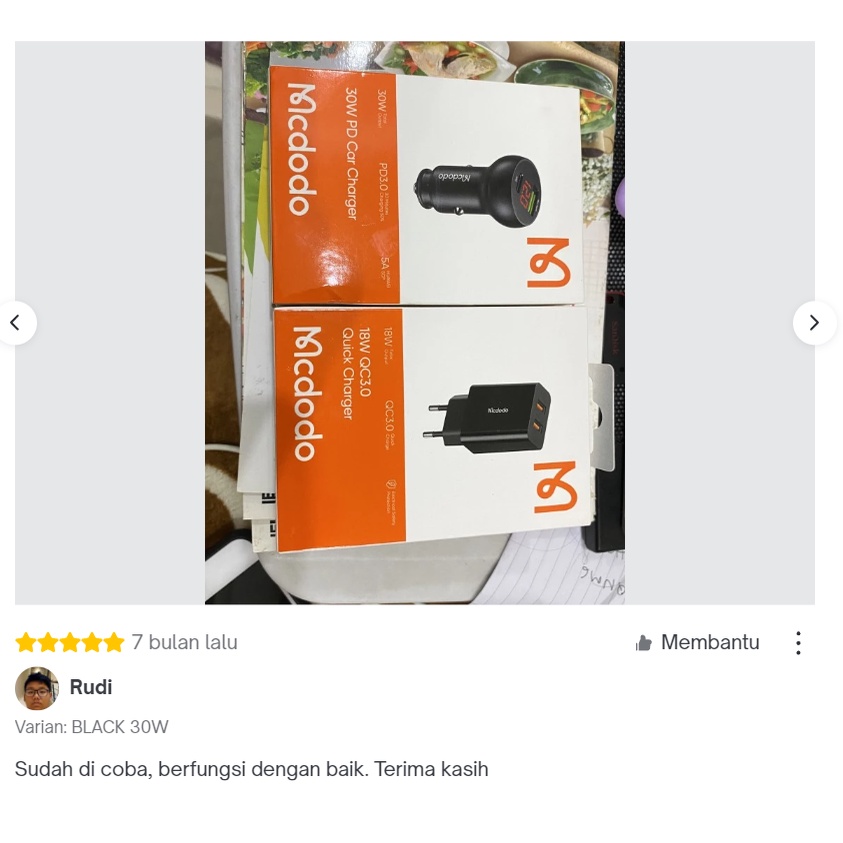The width and height of the screenshot is (843, 843).
Task: Go to the next review photo
Action: pyautogui.click(x=815, y=323)
